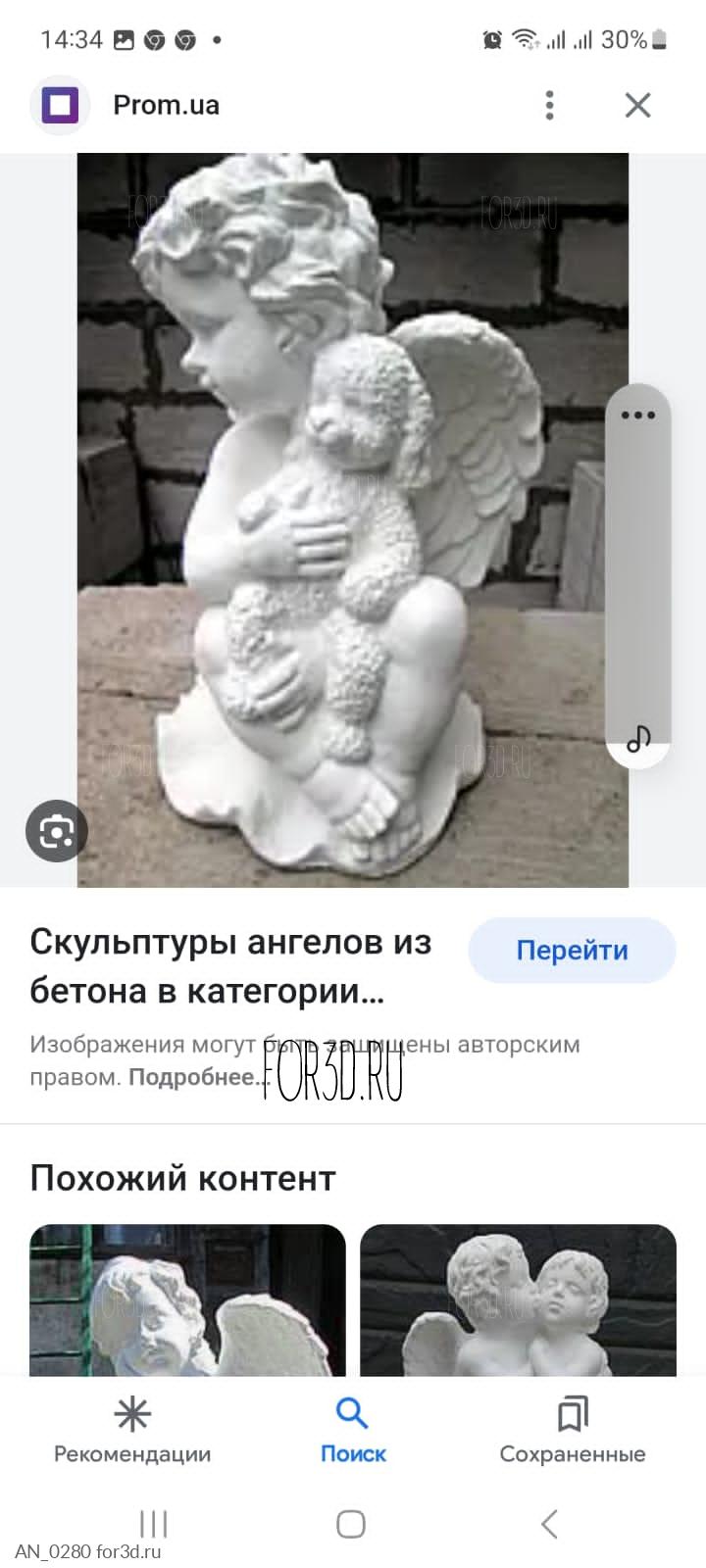Screen dimensions: 706x1568
Task: Tap the music note on the floating side panel
Action: [638, 738]
